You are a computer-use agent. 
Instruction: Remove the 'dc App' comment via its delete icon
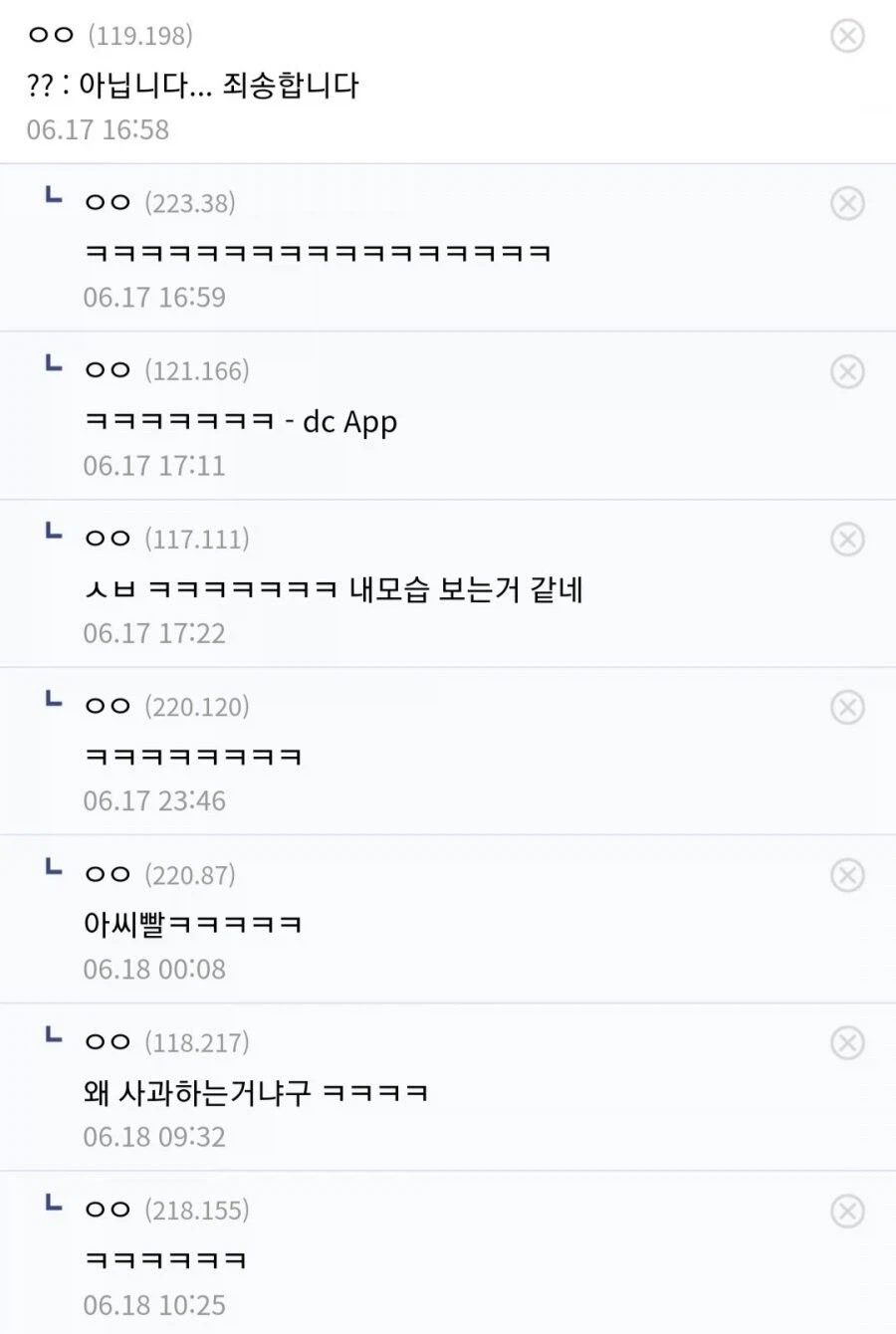click(x=847, y=372)
